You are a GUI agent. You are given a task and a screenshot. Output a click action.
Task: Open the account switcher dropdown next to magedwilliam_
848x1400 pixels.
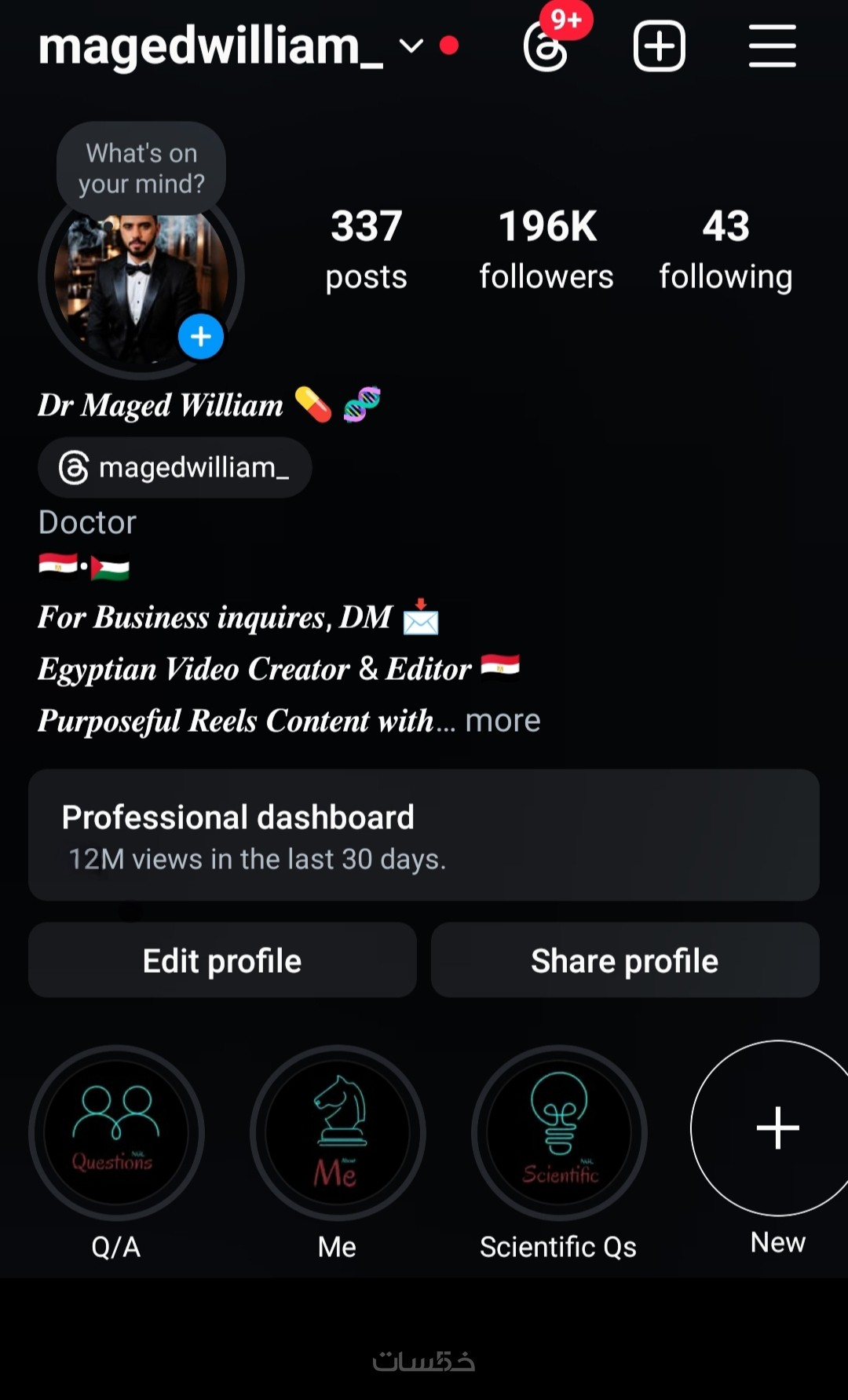click(x=411, y=46)
